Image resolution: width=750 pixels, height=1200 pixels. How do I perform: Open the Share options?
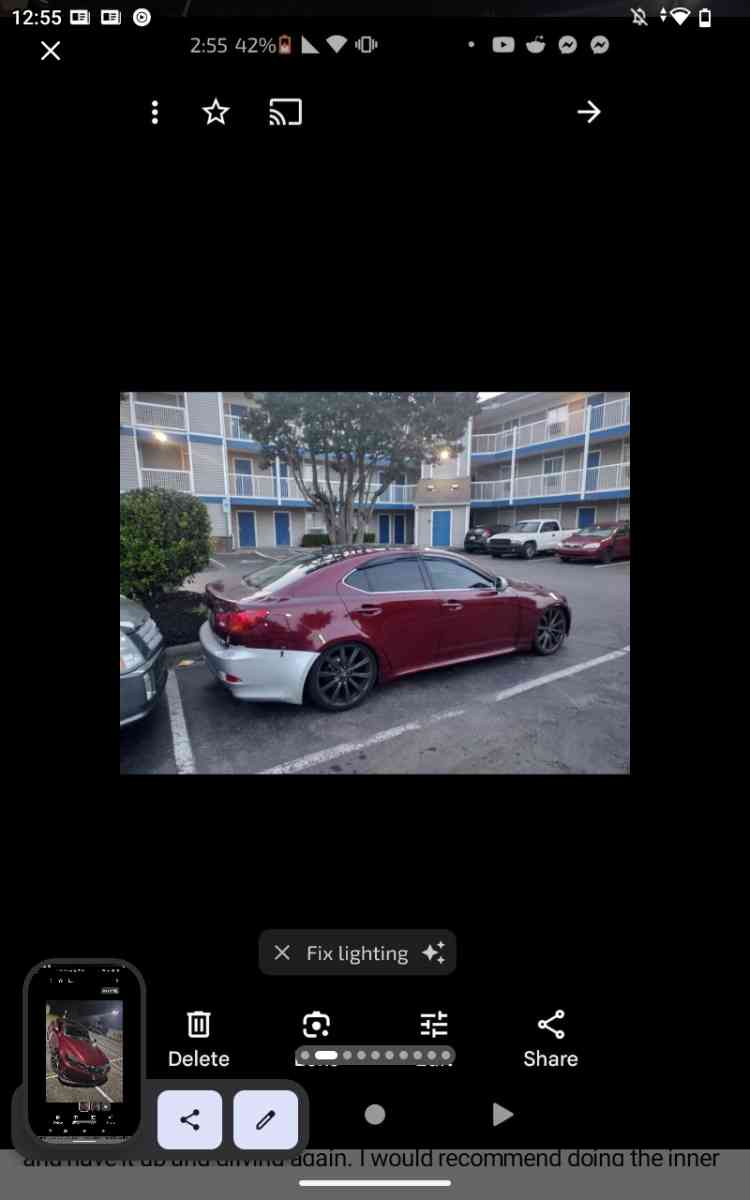tap(550, 1023)
